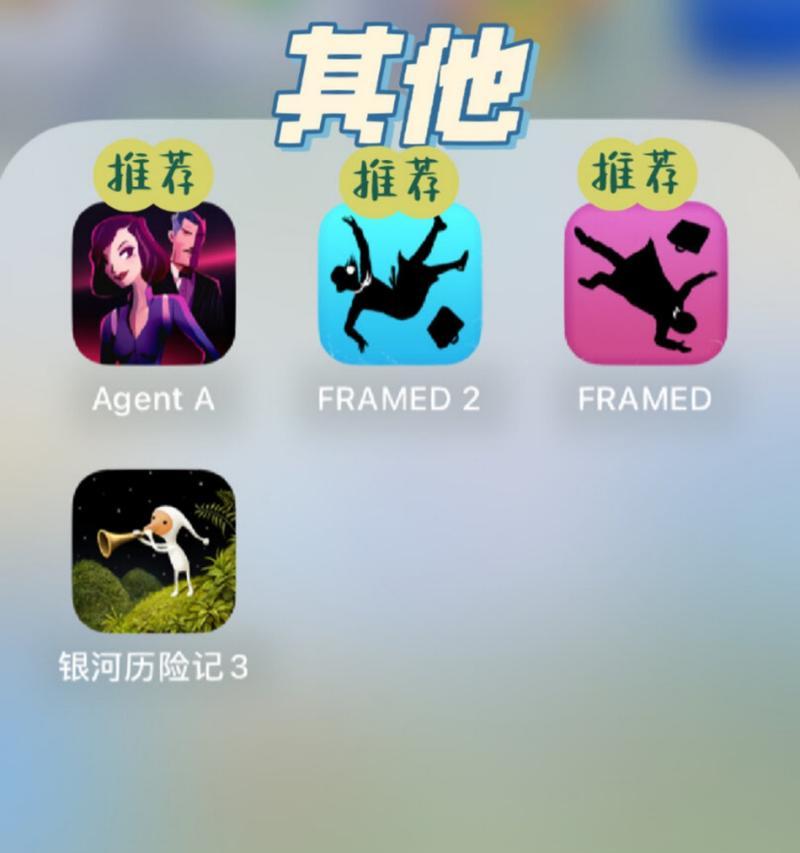Open the FRAMED app with pink icon
This screenshot has height=853, width=800.
click(x=645, y=283)
